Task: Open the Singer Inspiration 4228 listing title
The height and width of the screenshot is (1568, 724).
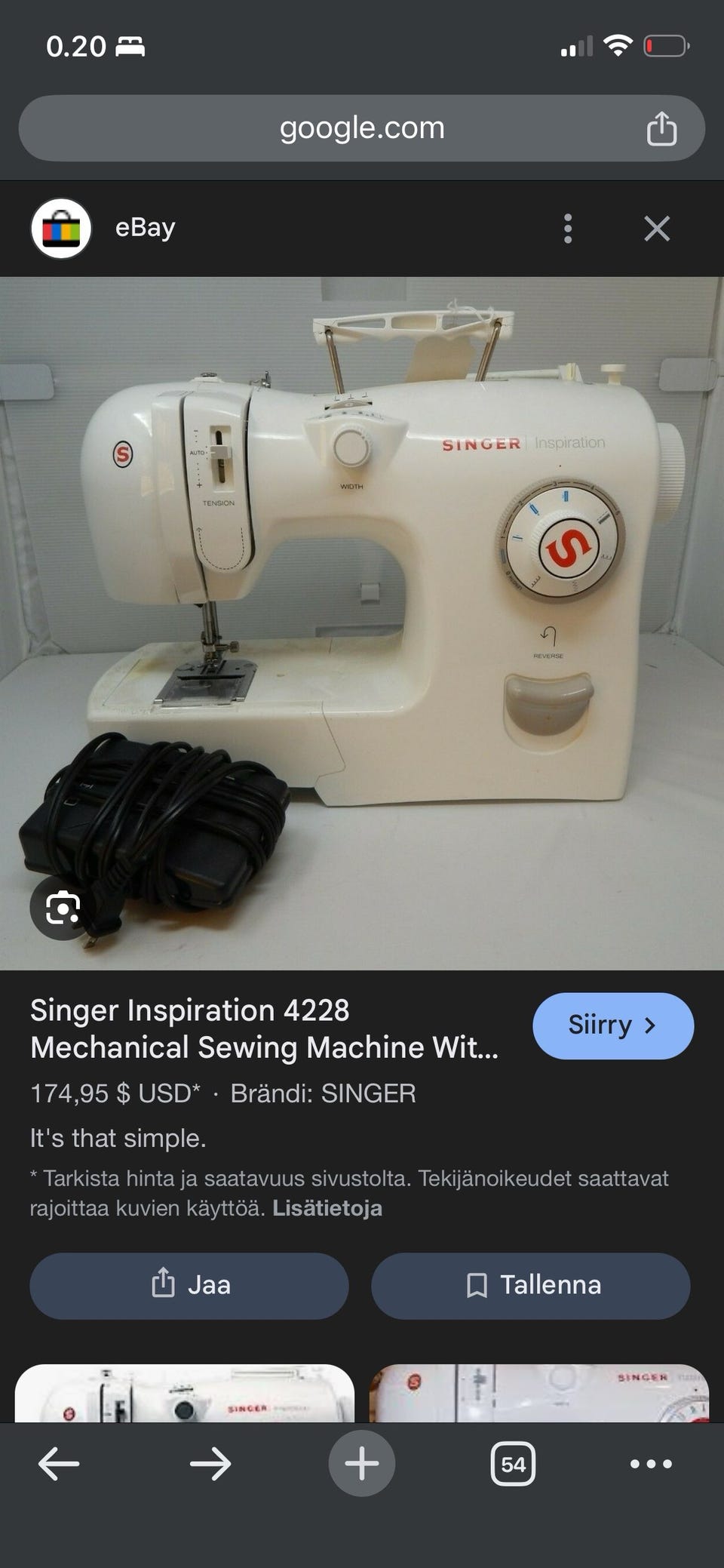Action: coord(264,1028)
